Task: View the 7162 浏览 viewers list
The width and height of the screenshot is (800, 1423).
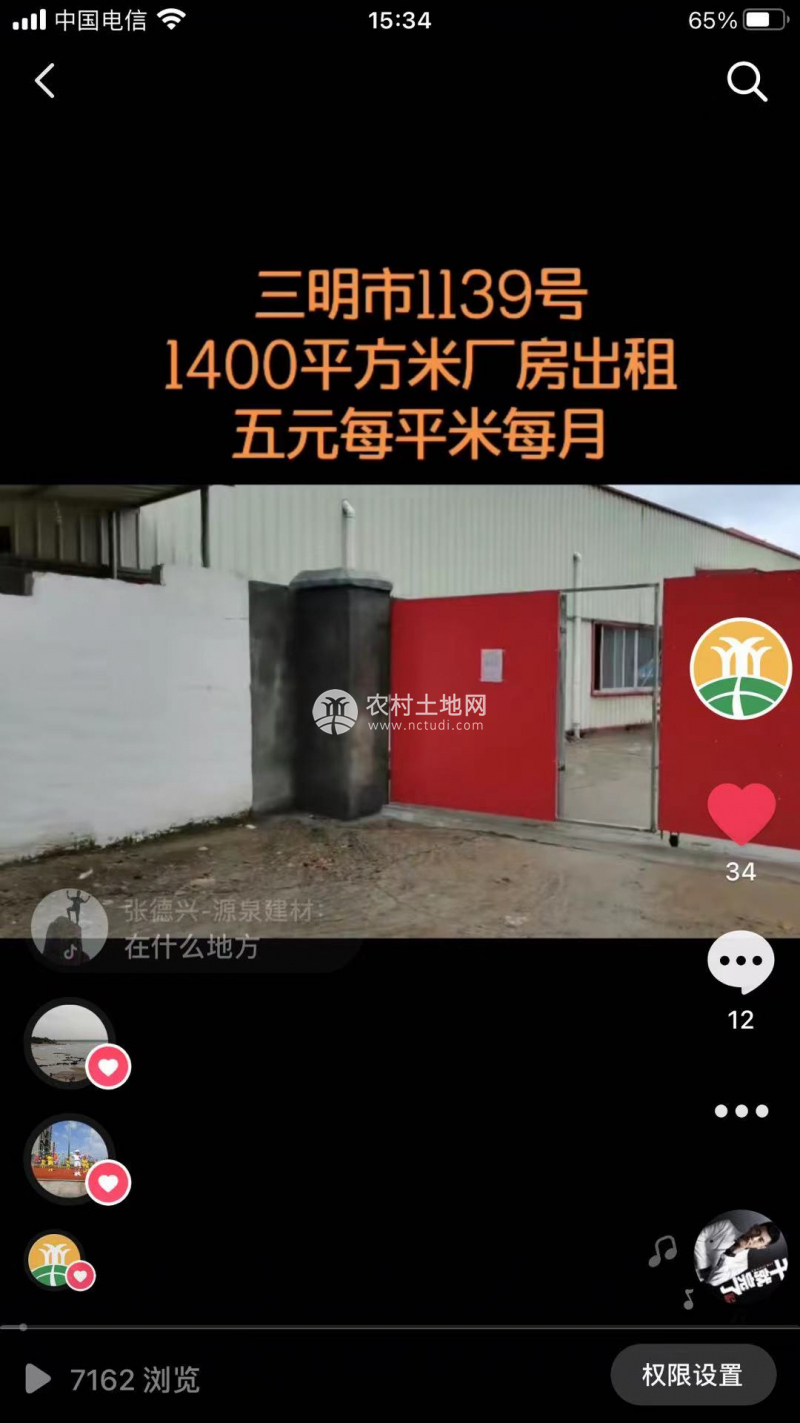Action: coord(113,1380)
